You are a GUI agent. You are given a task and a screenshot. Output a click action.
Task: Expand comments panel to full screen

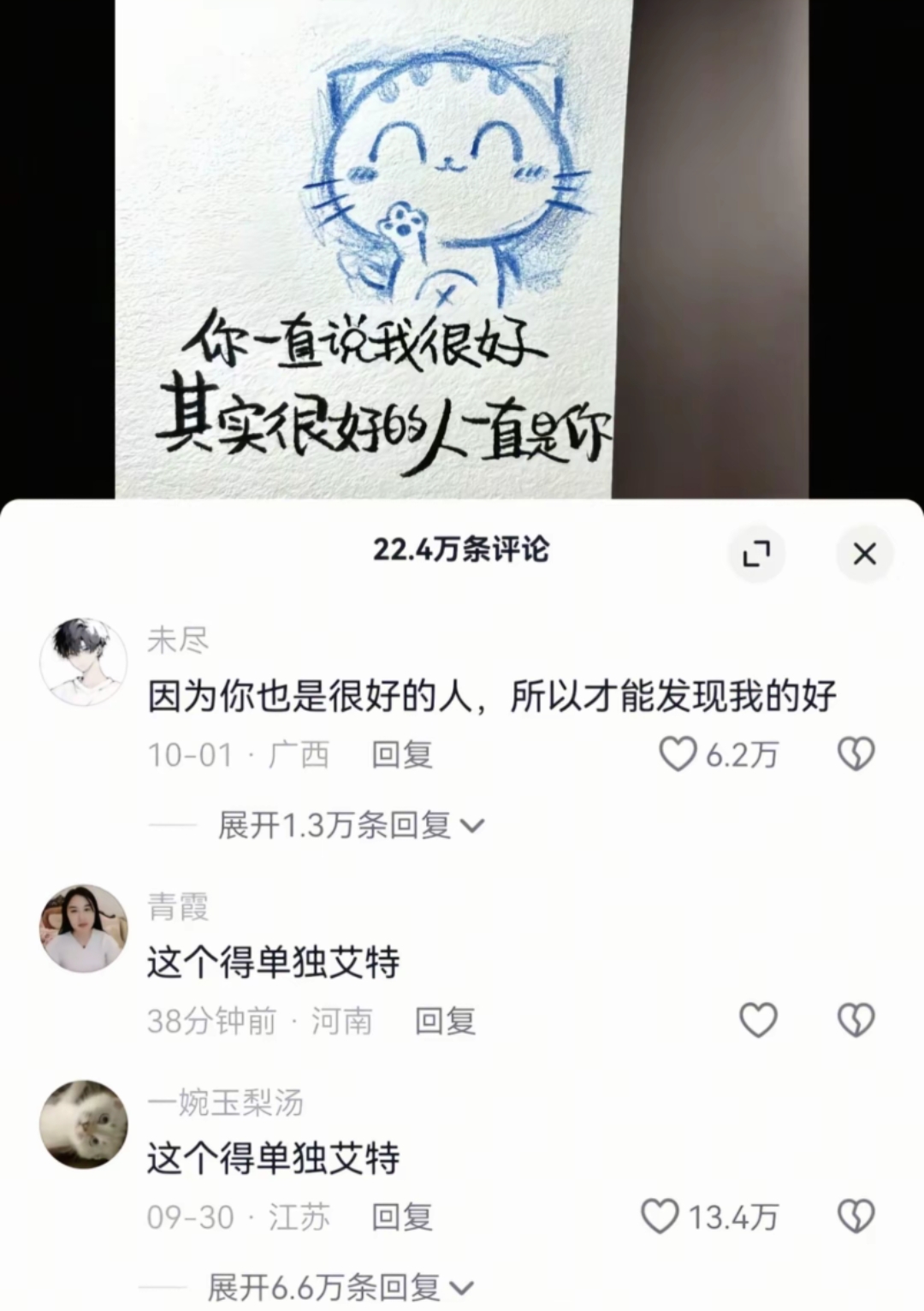(x=756, y=554)
